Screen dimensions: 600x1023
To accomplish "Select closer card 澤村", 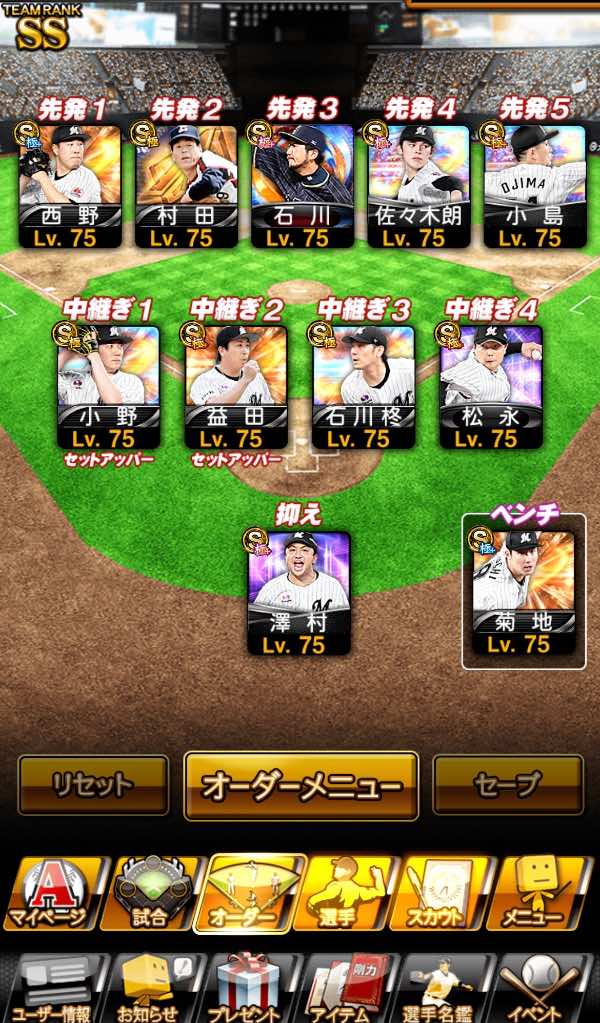I will pos(299,593).
